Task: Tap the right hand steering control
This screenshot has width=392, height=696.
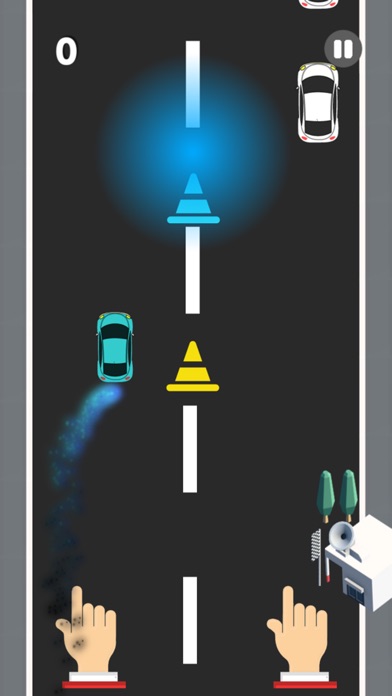Action: (x=301, y=637)
